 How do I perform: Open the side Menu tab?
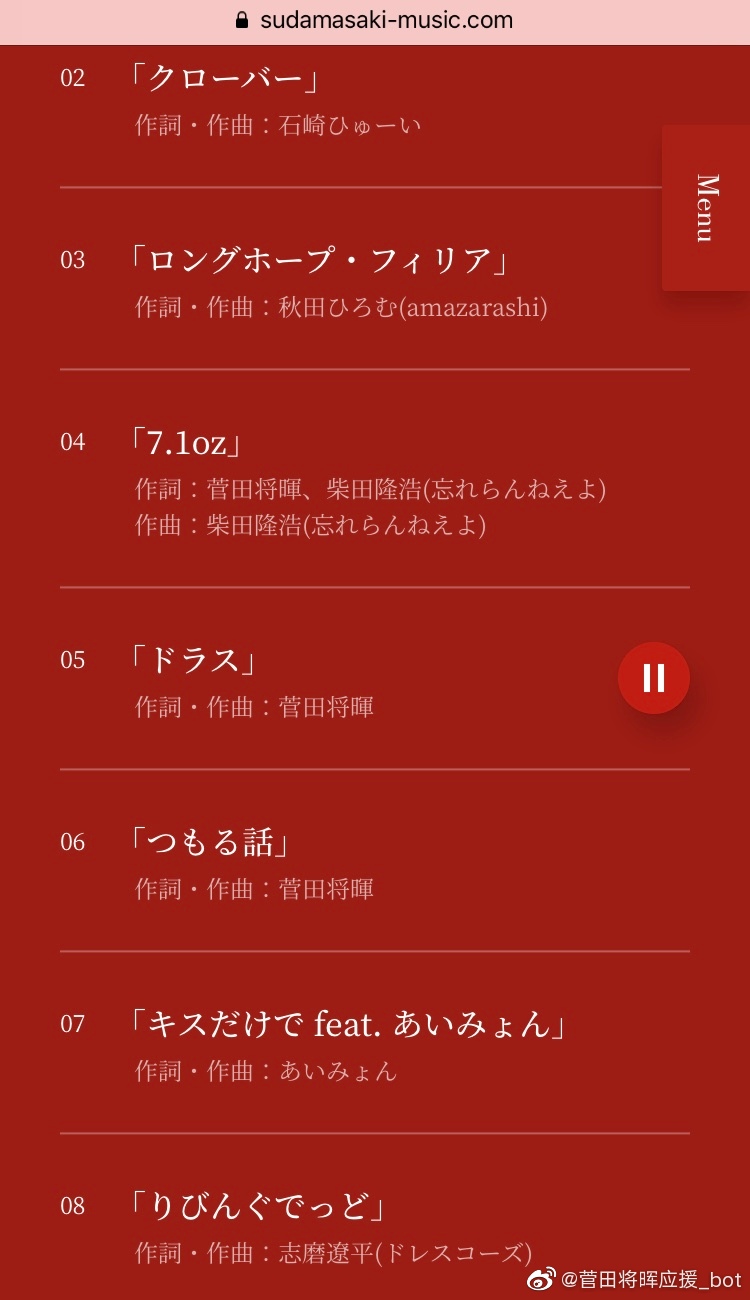point(706,208)
